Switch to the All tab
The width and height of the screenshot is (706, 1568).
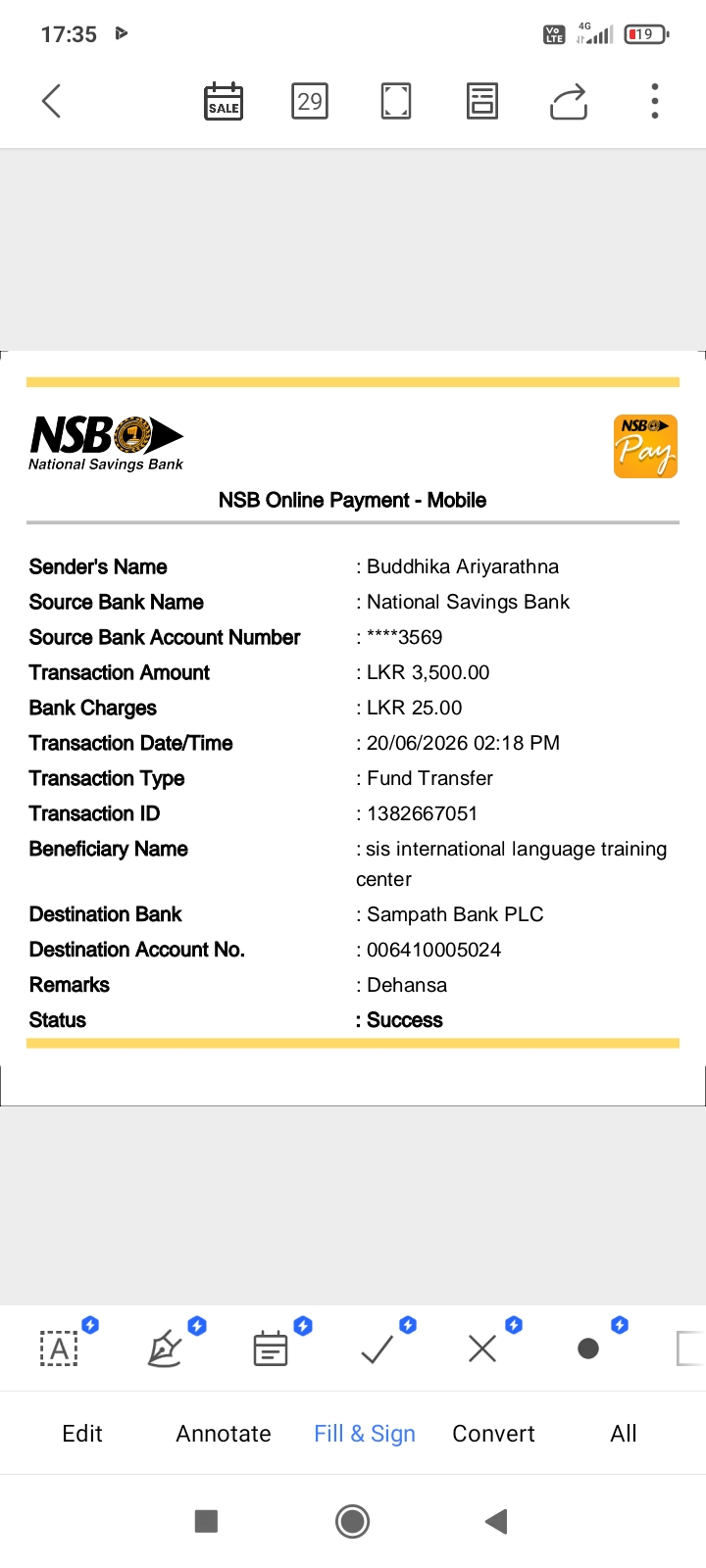[x=624, y=1434]
